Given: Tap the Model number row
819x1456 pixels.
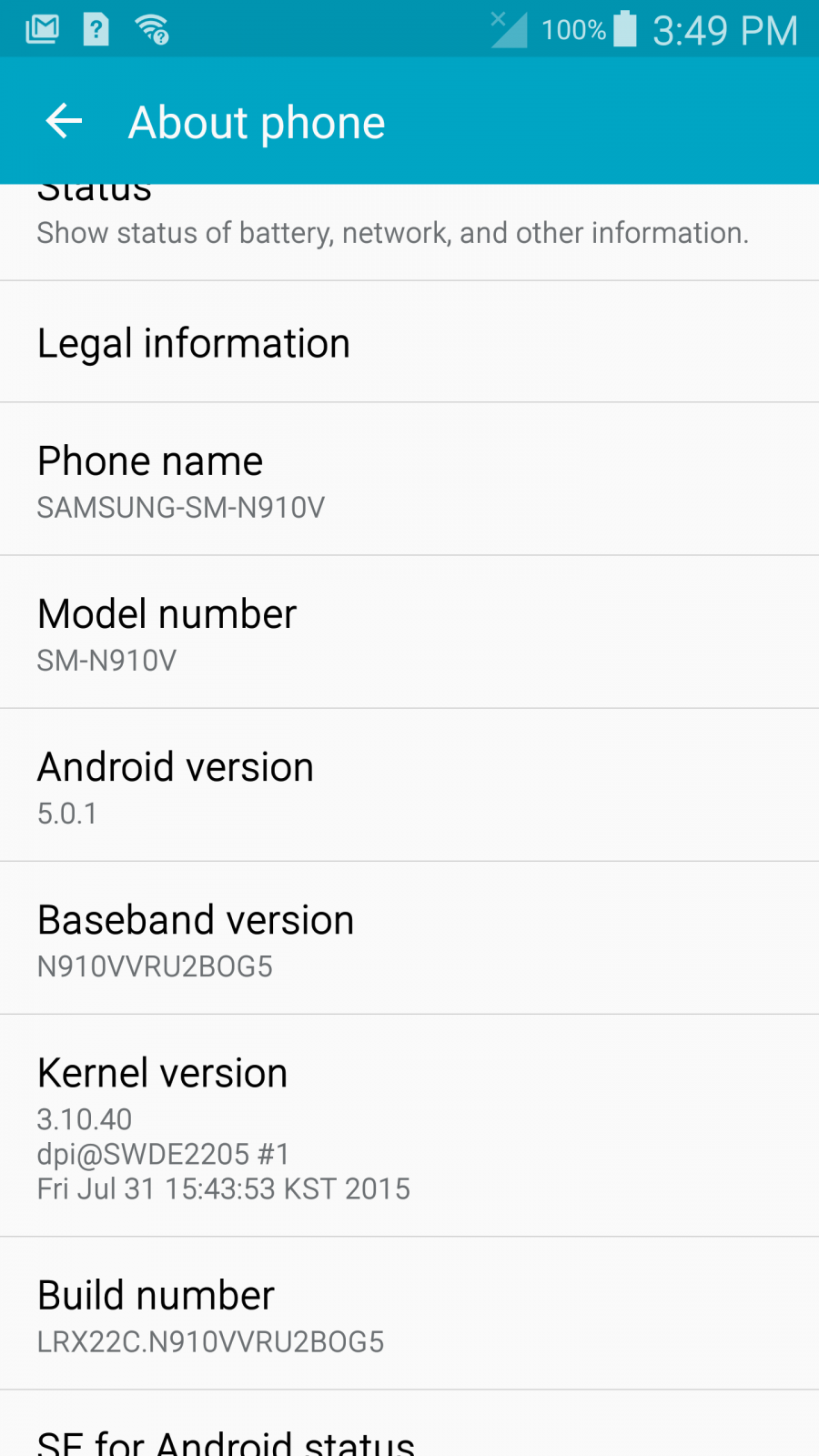Looking at the screenshot, I should point(409,632).
